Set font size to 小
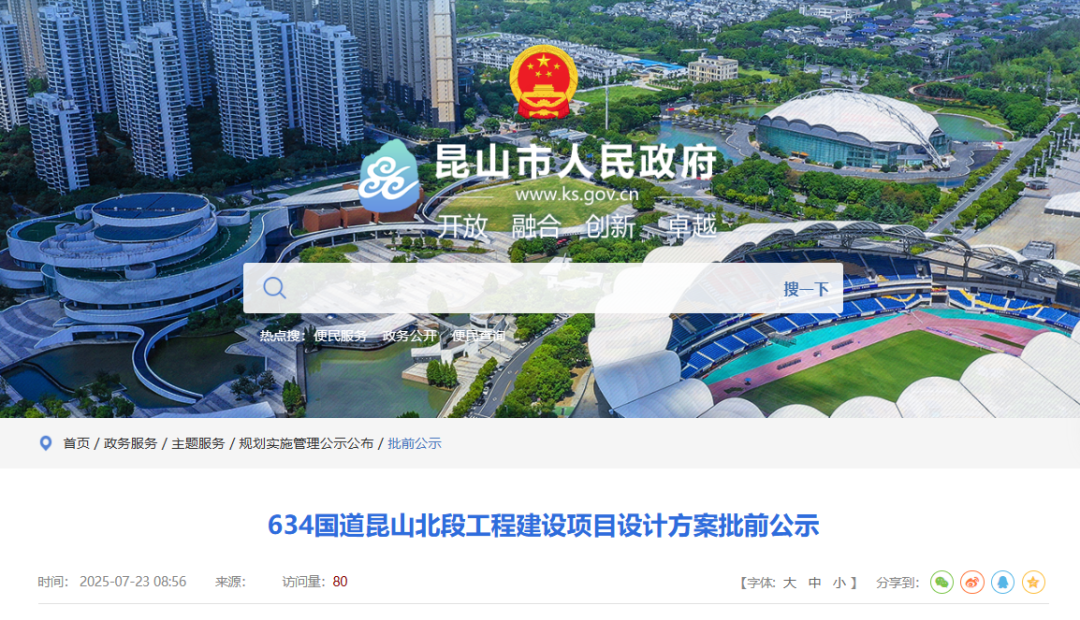The image size is (1080, 620). click(x=839, y=582)
